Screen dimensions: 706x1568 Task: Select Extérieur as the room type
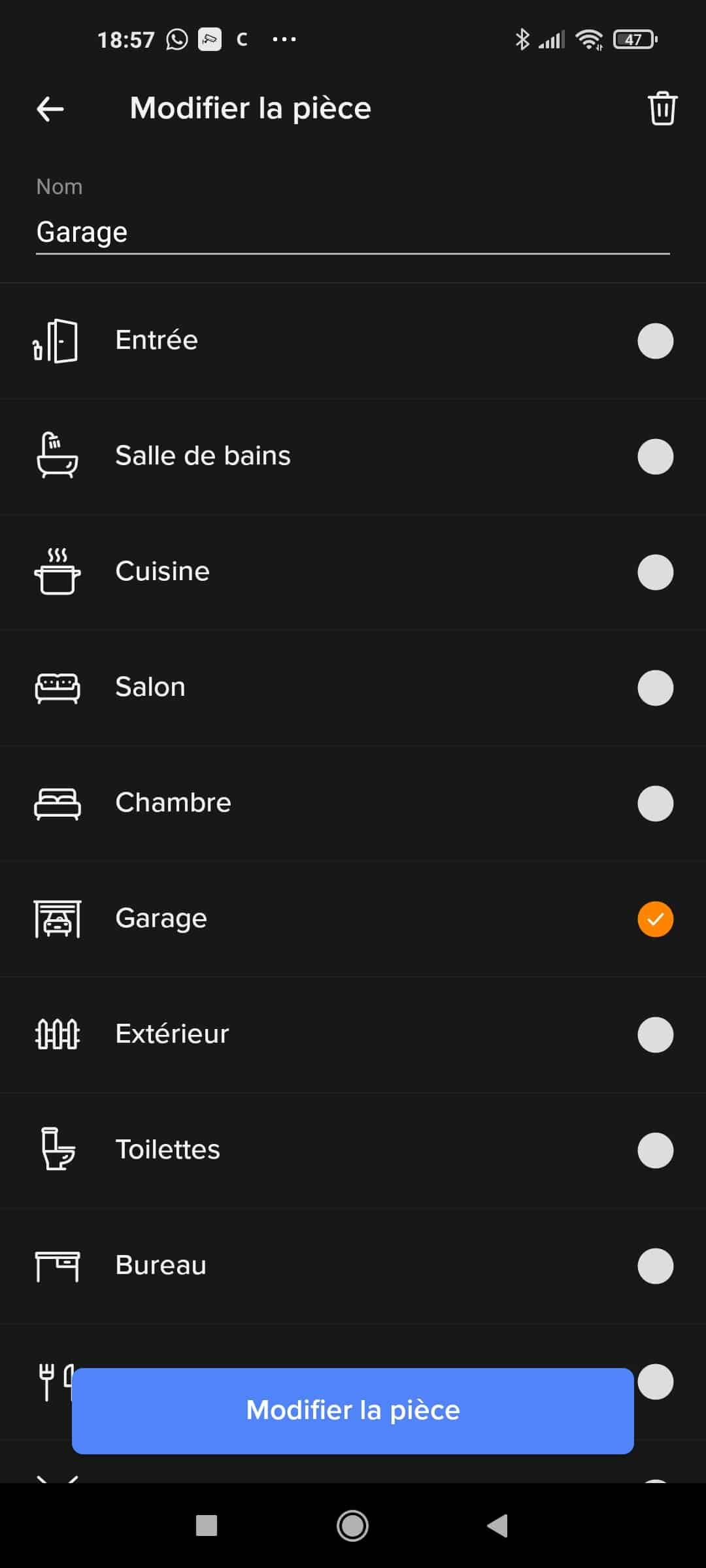pyautogui.click(x=353, y=1034)
